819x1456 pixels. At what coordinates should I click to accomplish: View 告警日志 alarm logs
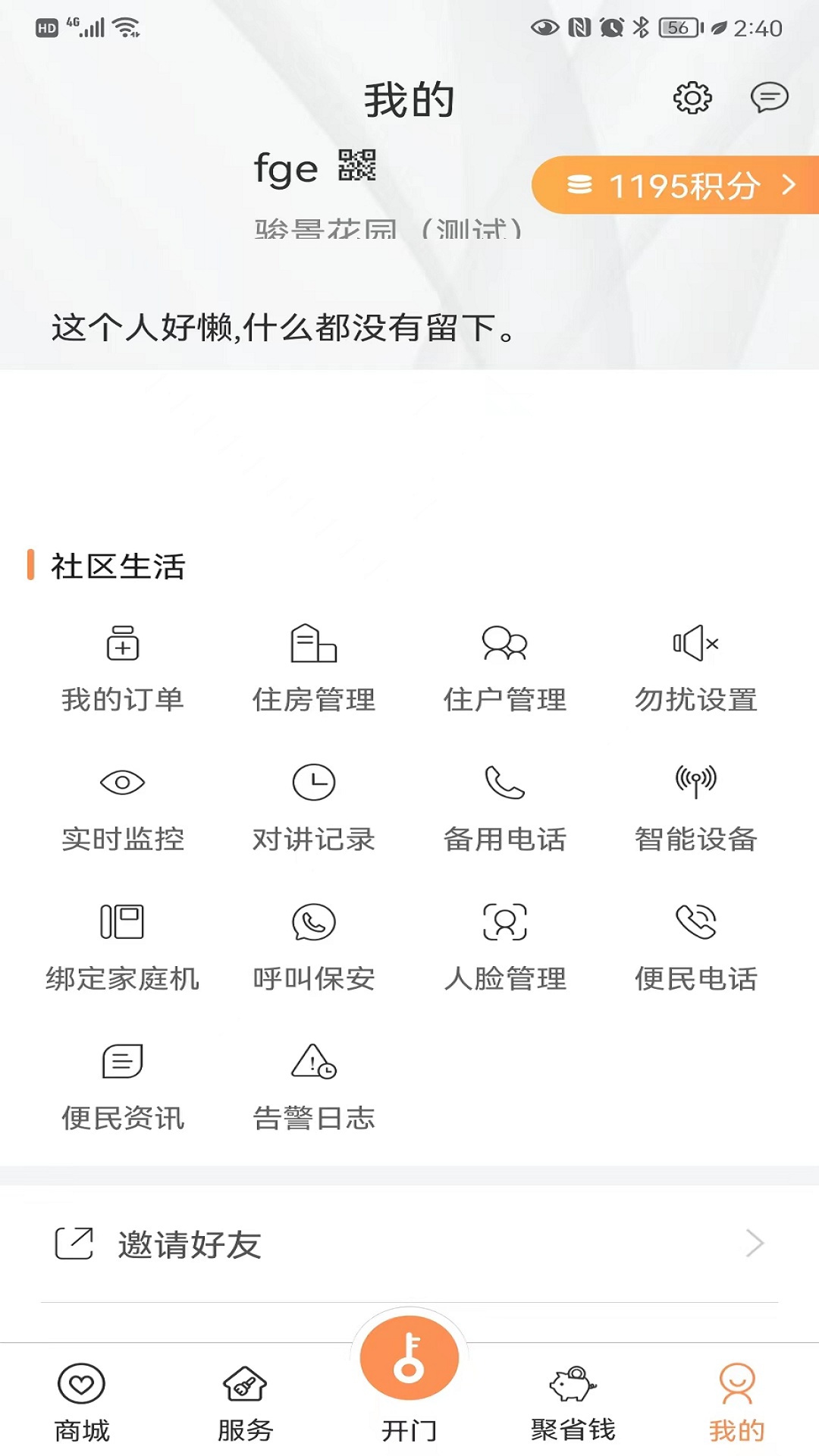click(313, 1084)
